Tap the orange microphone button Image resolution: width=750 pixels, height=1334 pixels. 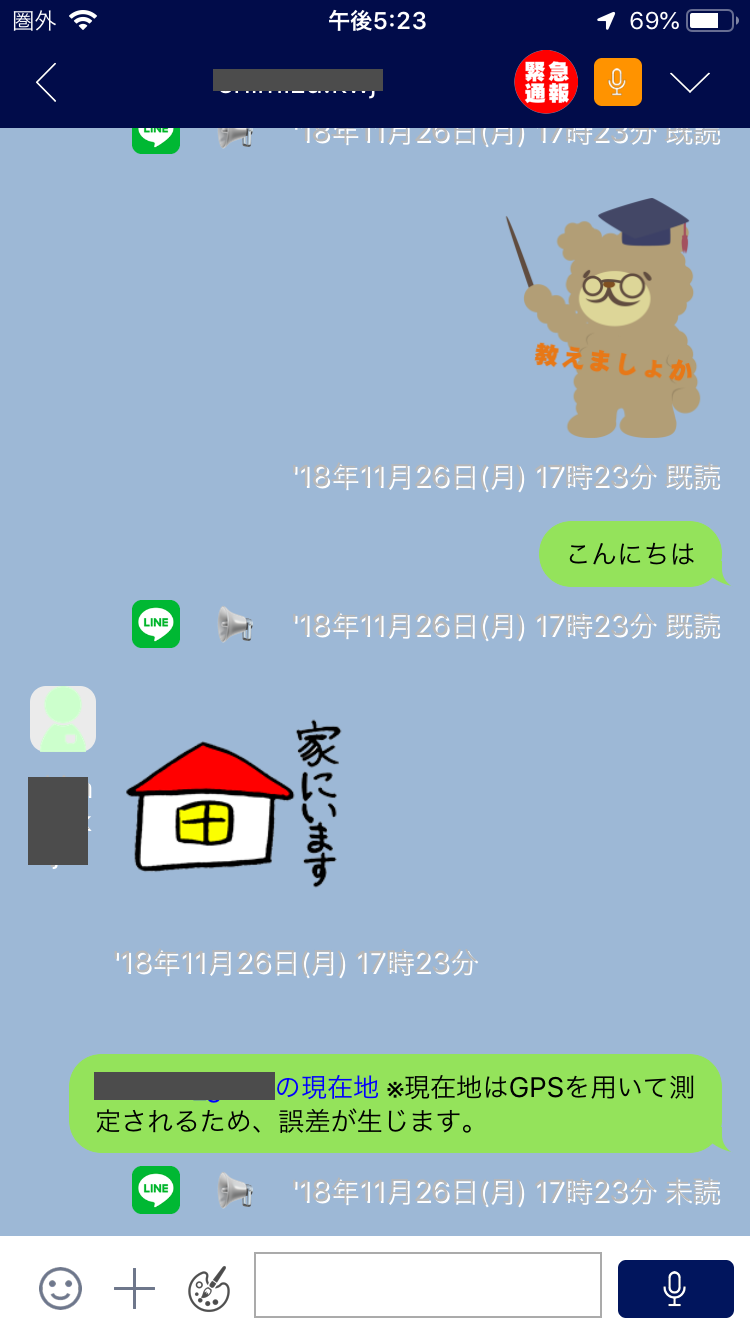click(617, 82)
